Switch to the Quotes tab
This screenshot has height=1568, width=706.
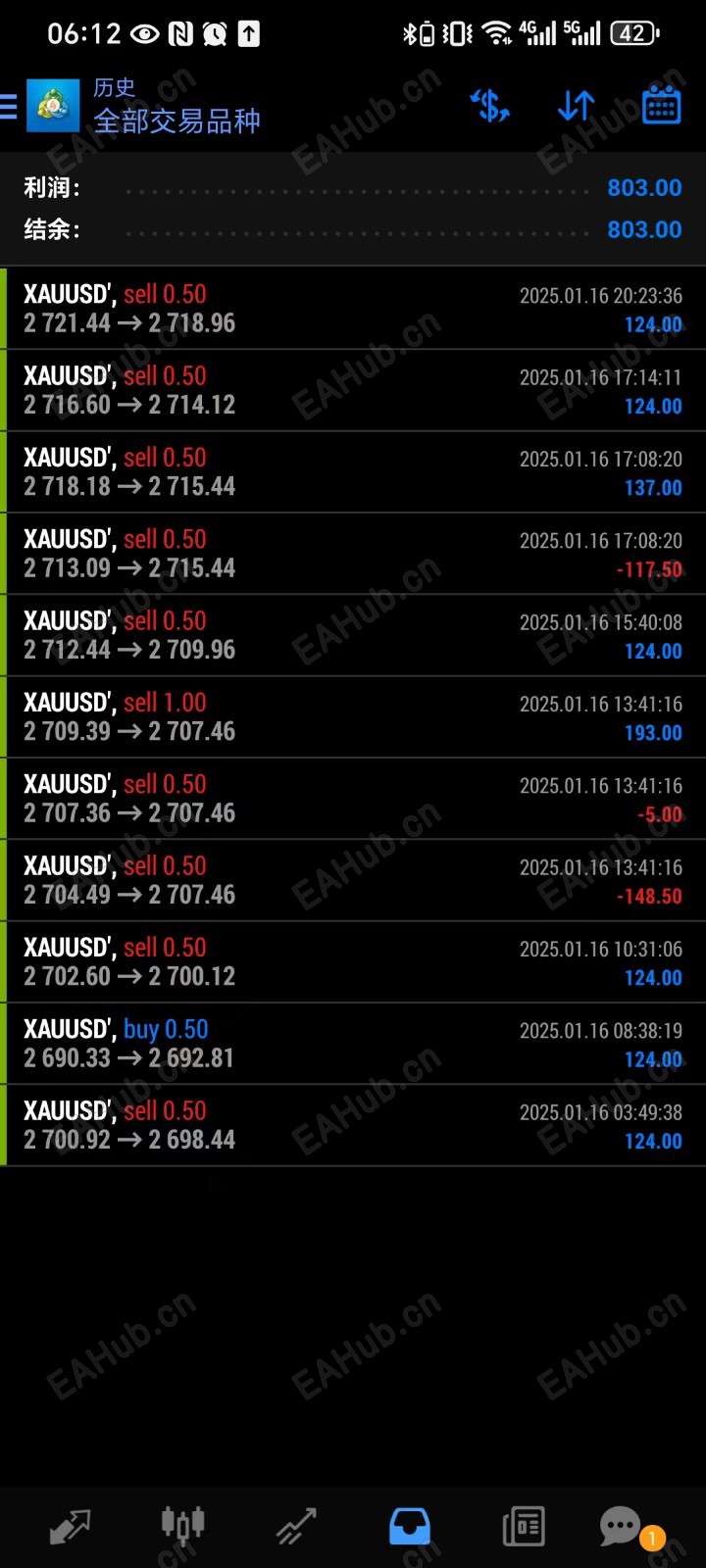[x=70, y=1526]
